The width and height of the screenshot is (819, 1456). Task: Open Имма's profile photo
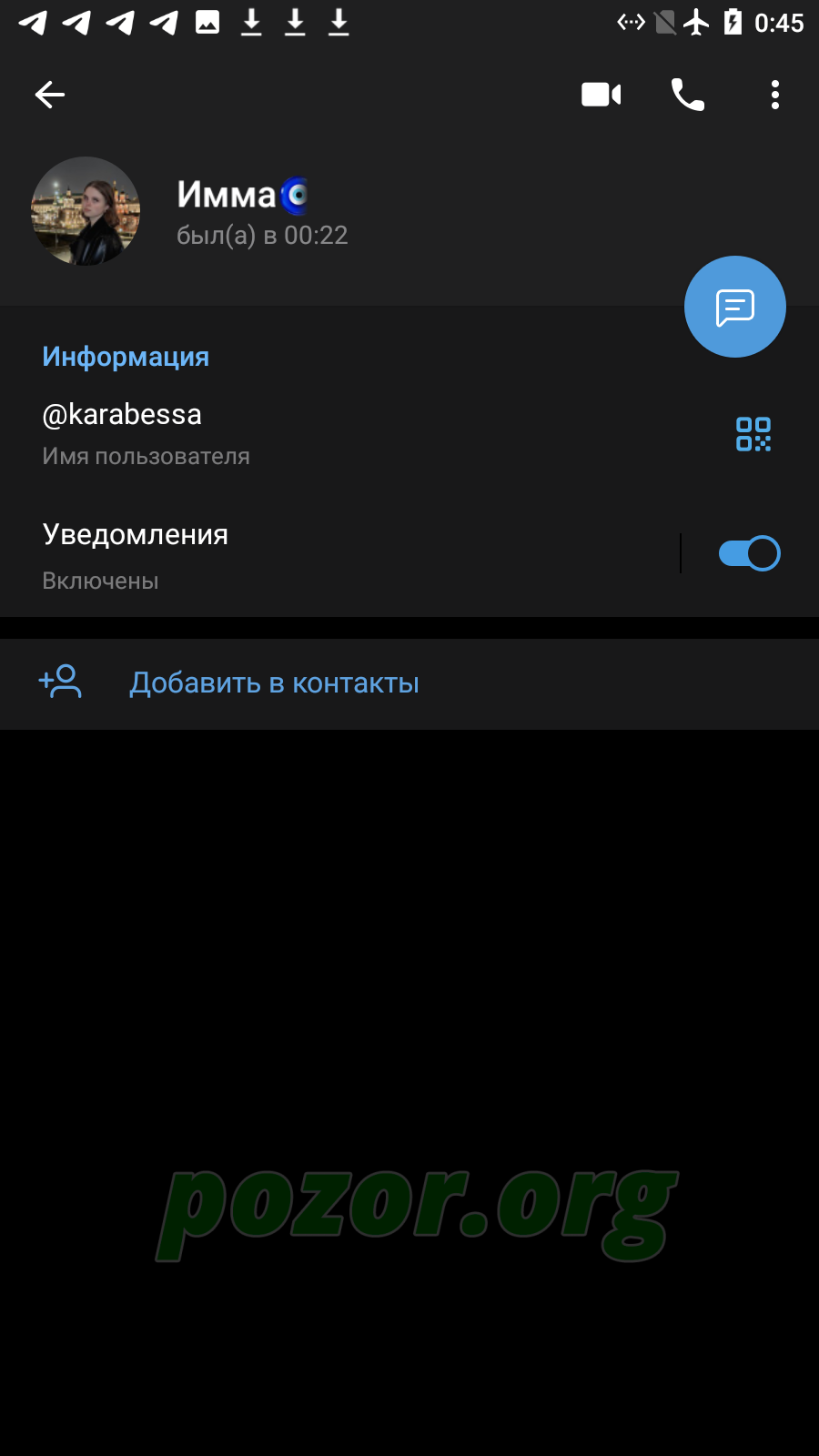86,211
